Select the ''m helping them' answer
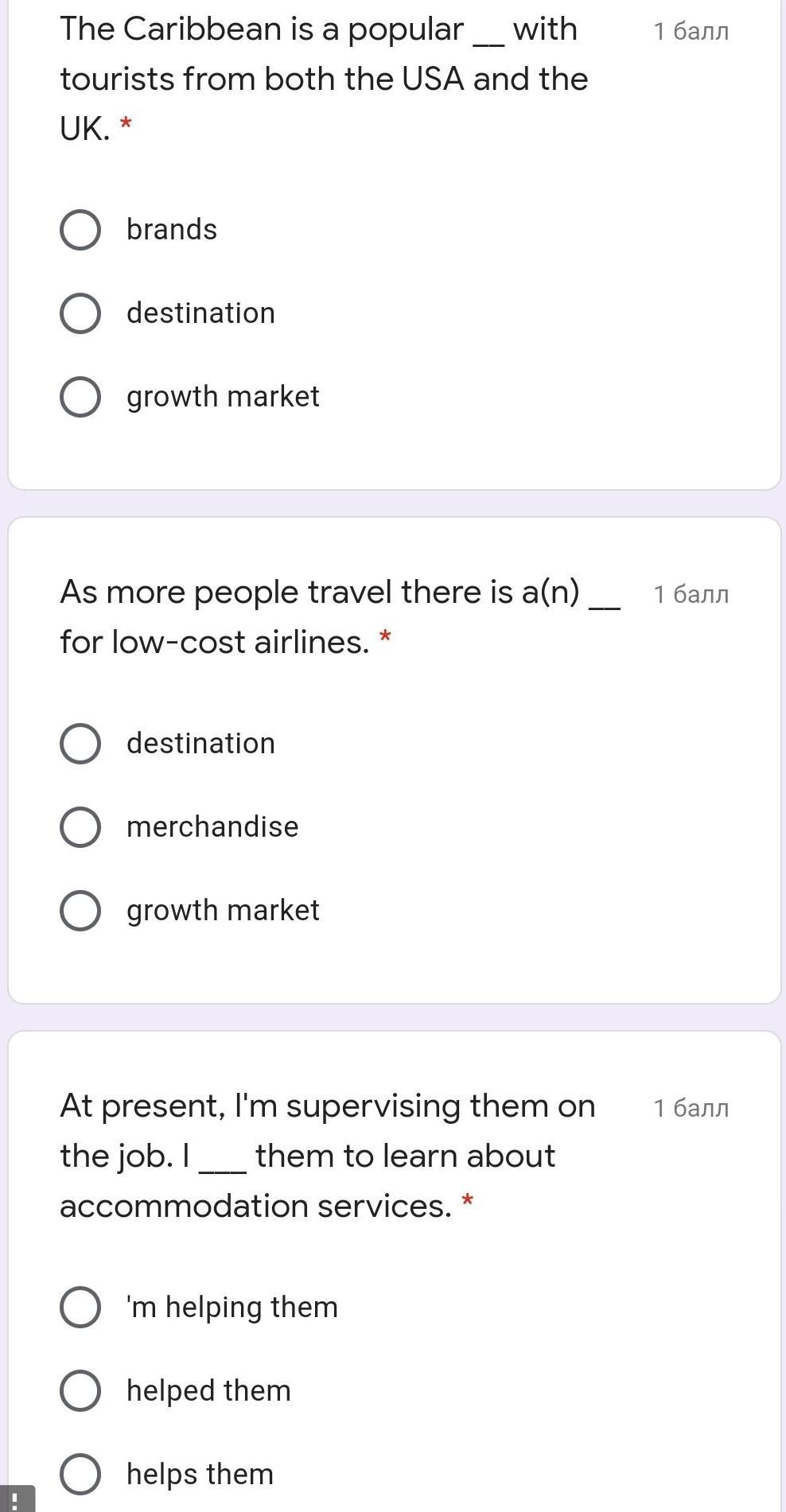This screenshot has height=1512, width=786. click(80, 1308)
